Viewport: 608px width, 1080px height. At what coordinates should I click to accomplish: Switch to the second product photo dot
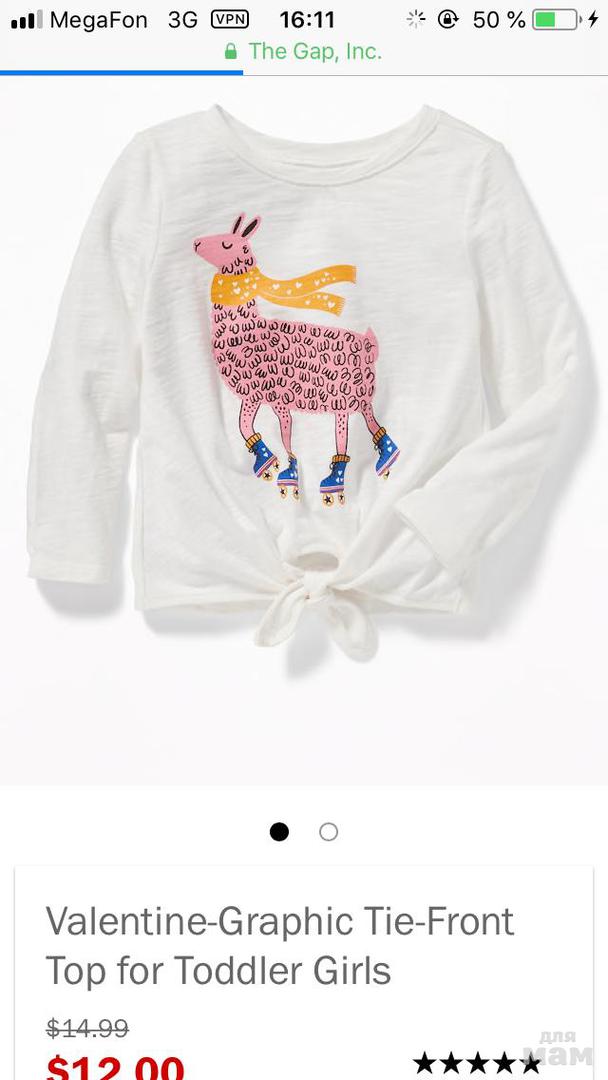pos(328,832)
